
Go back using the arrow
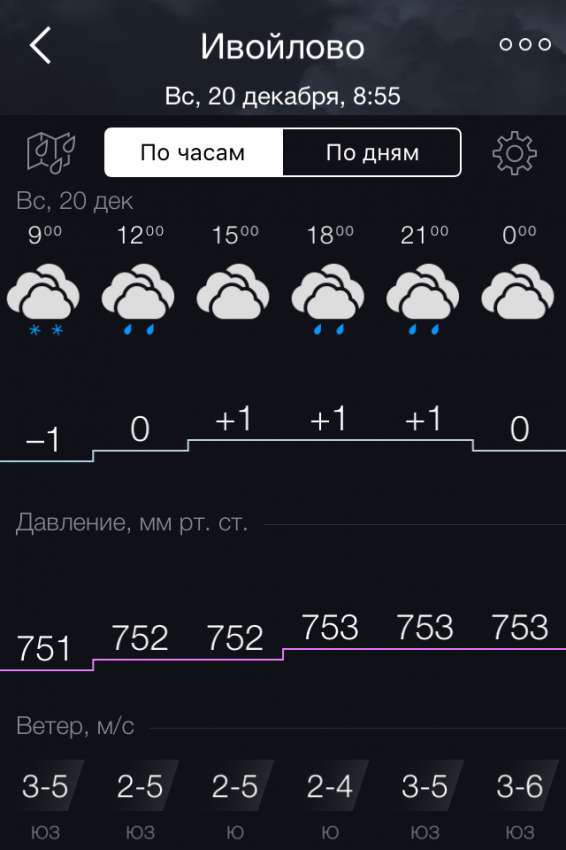41,46
